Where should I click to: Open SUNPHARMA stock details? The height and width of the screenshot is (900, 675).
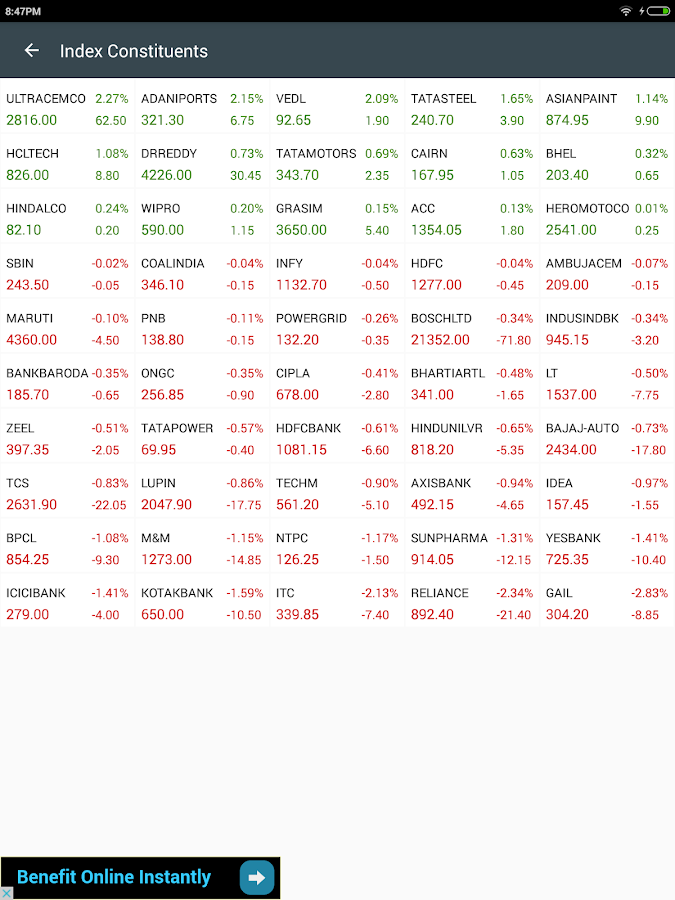[x=472, y=549]
